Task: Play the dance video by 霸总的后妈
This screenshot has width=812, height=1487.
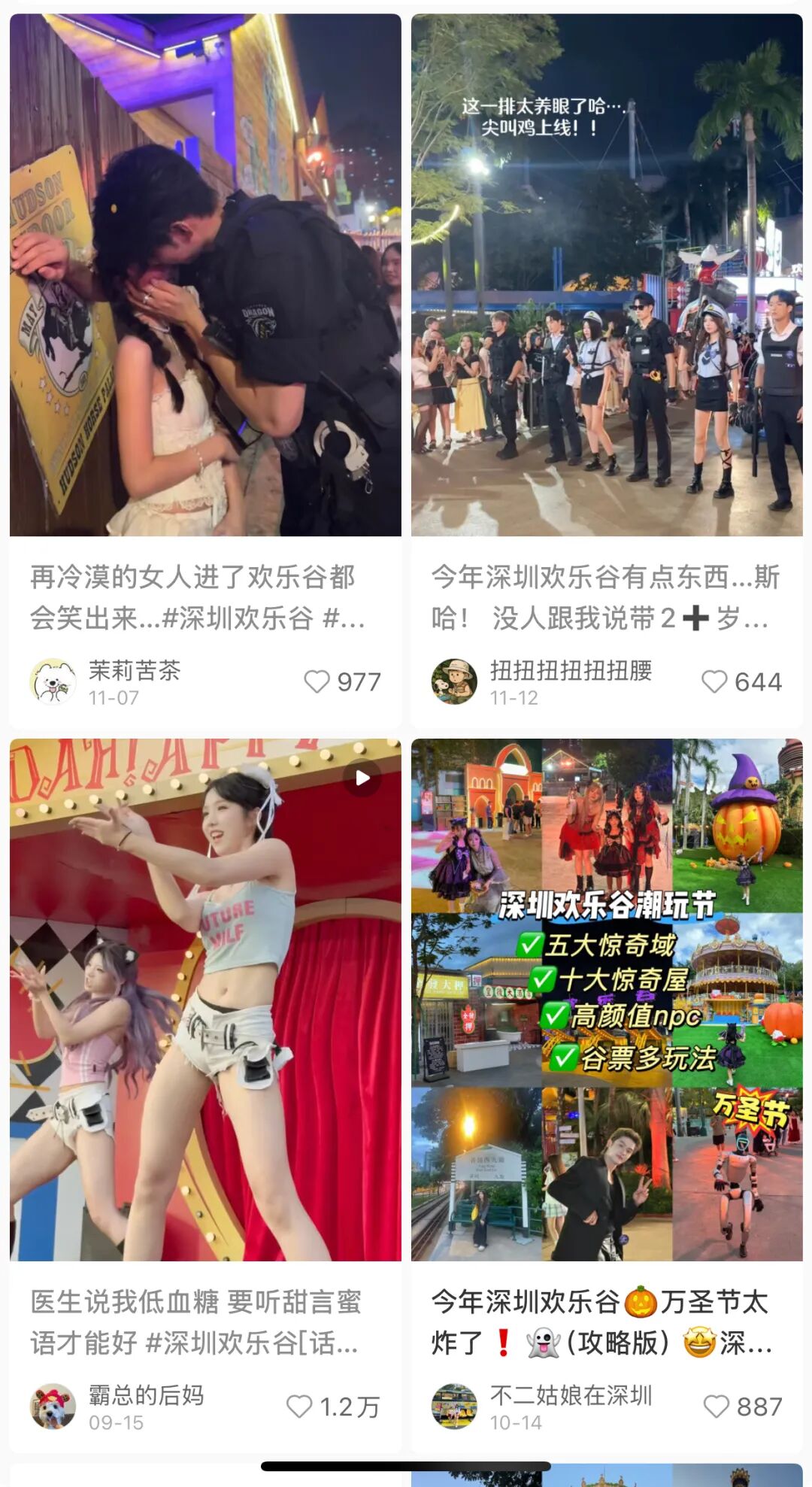Action: pyautogui.click(x=205, y=1000)
